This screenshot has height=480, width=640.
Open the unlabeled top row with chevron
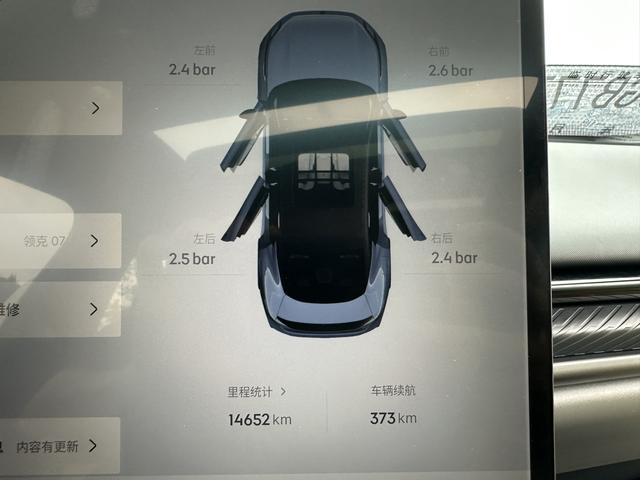tap(60, 108)
